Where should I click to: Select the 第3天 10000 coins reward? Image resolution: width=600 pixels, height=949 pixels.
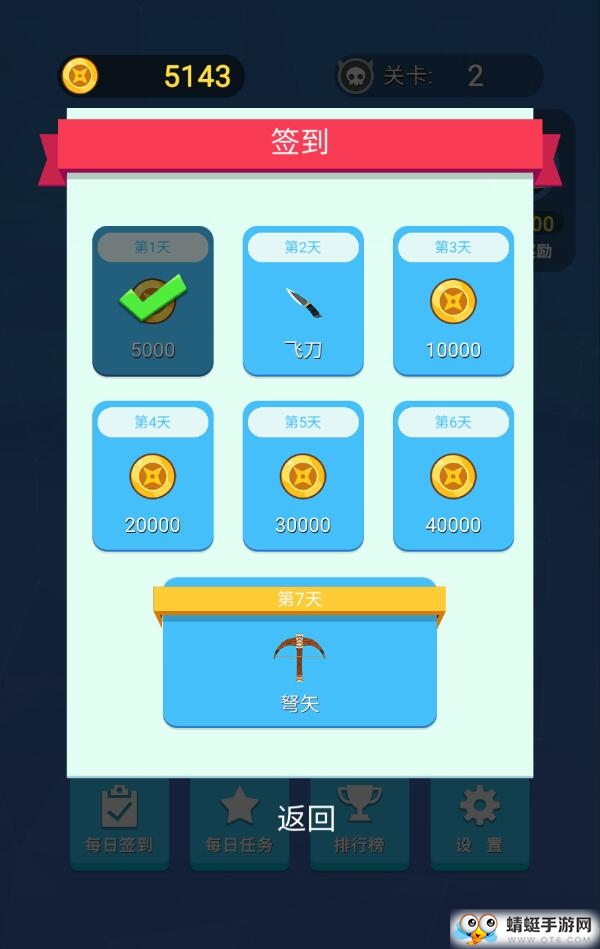453,302
